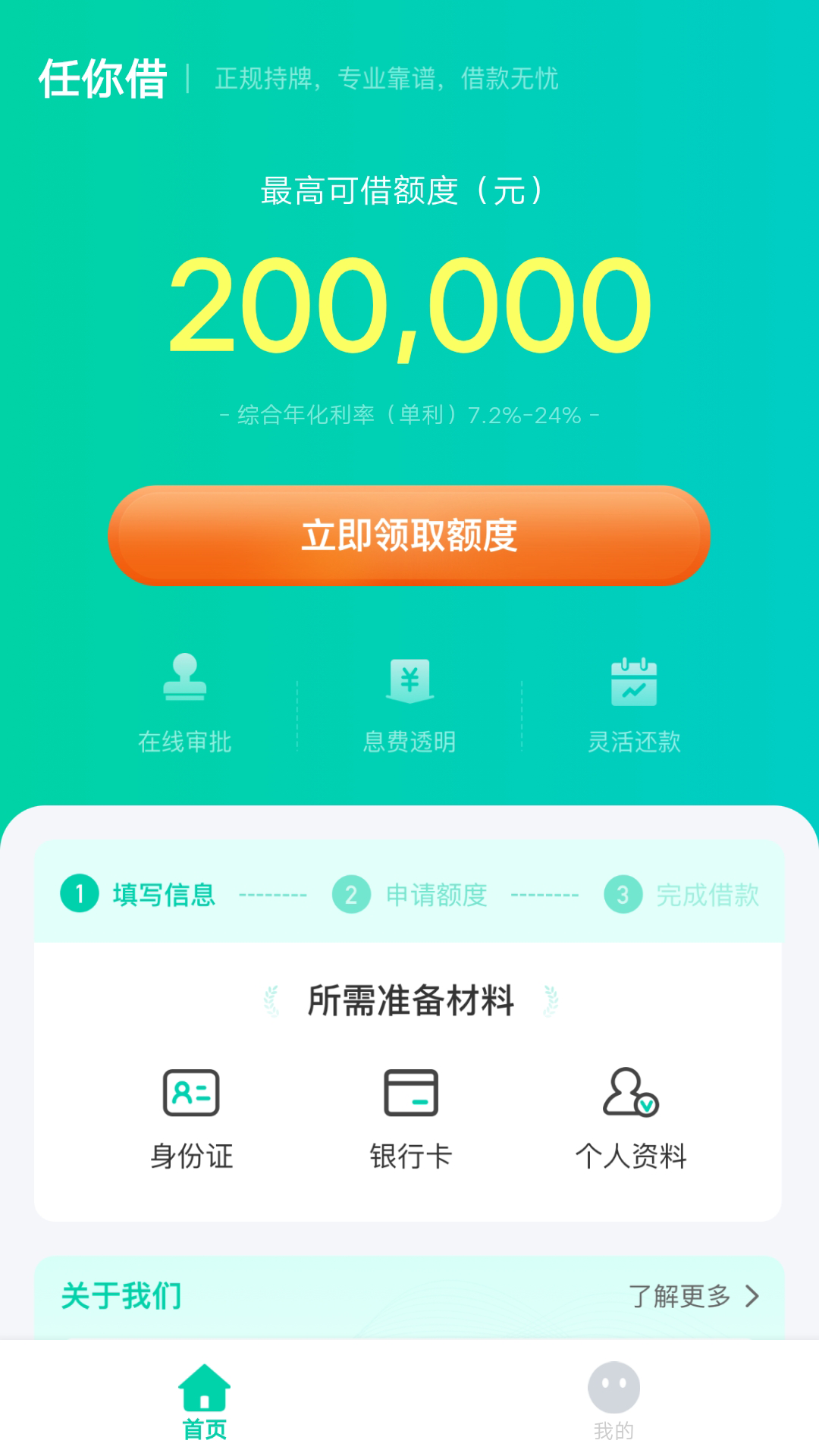Viewport: 819px width, 1456px height.
Task: Click the 银行卡 bank card icon
Action: (x=411, y=1094)
